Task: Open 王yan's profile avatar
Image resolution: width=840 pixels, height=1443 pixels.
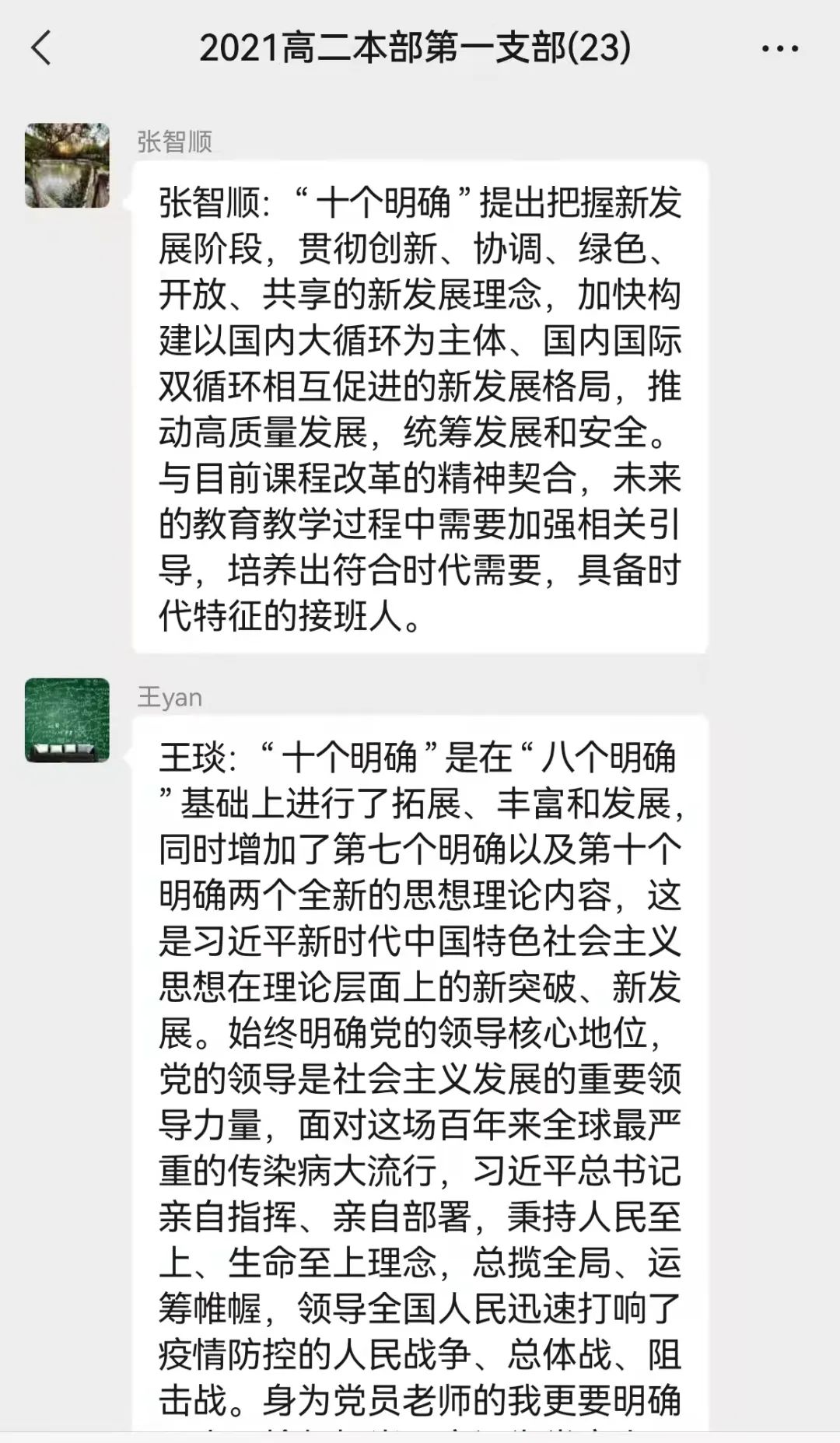Action: coord(67,720)
